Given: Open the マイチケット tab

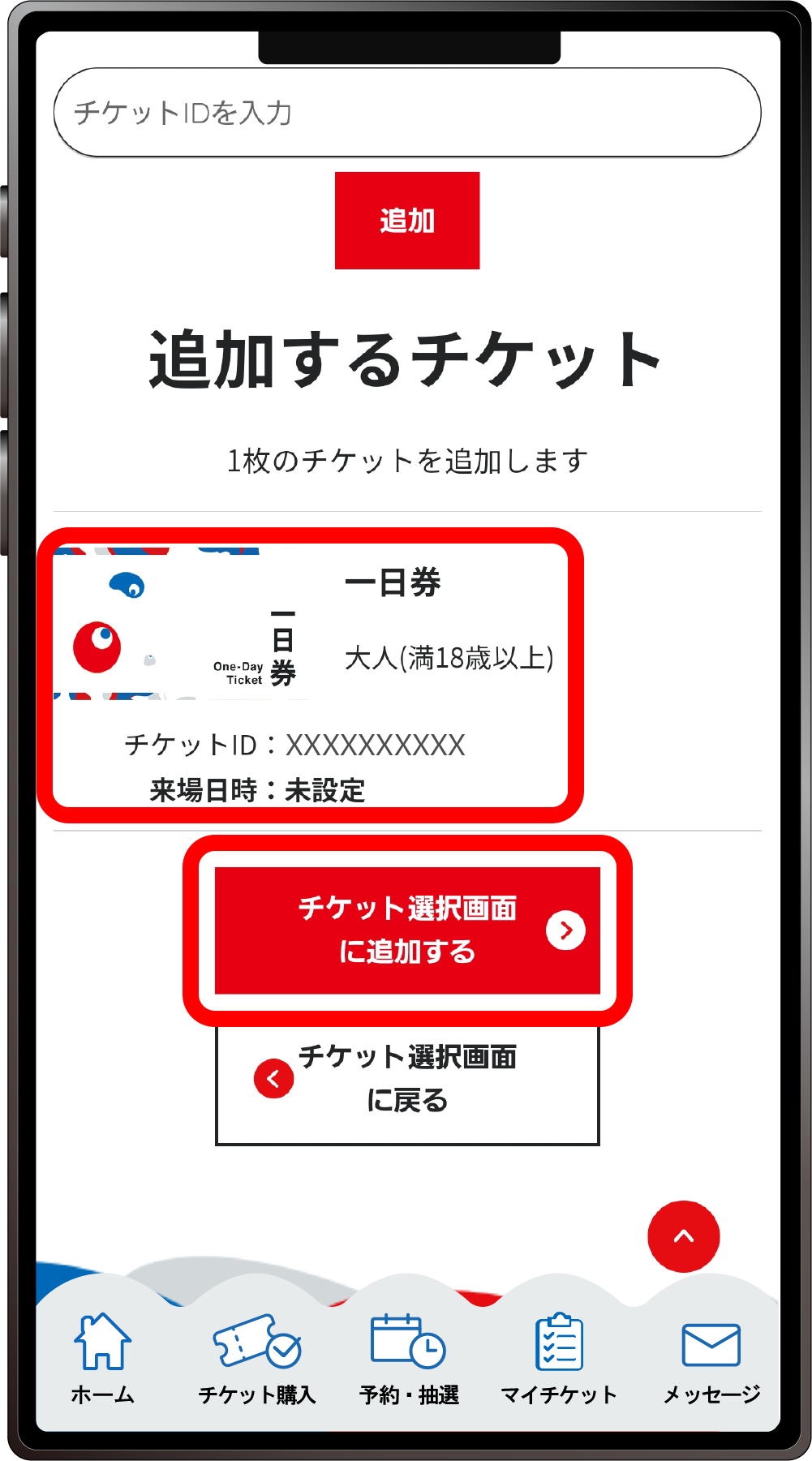Looking at the screenshot, I should 559,1358.
